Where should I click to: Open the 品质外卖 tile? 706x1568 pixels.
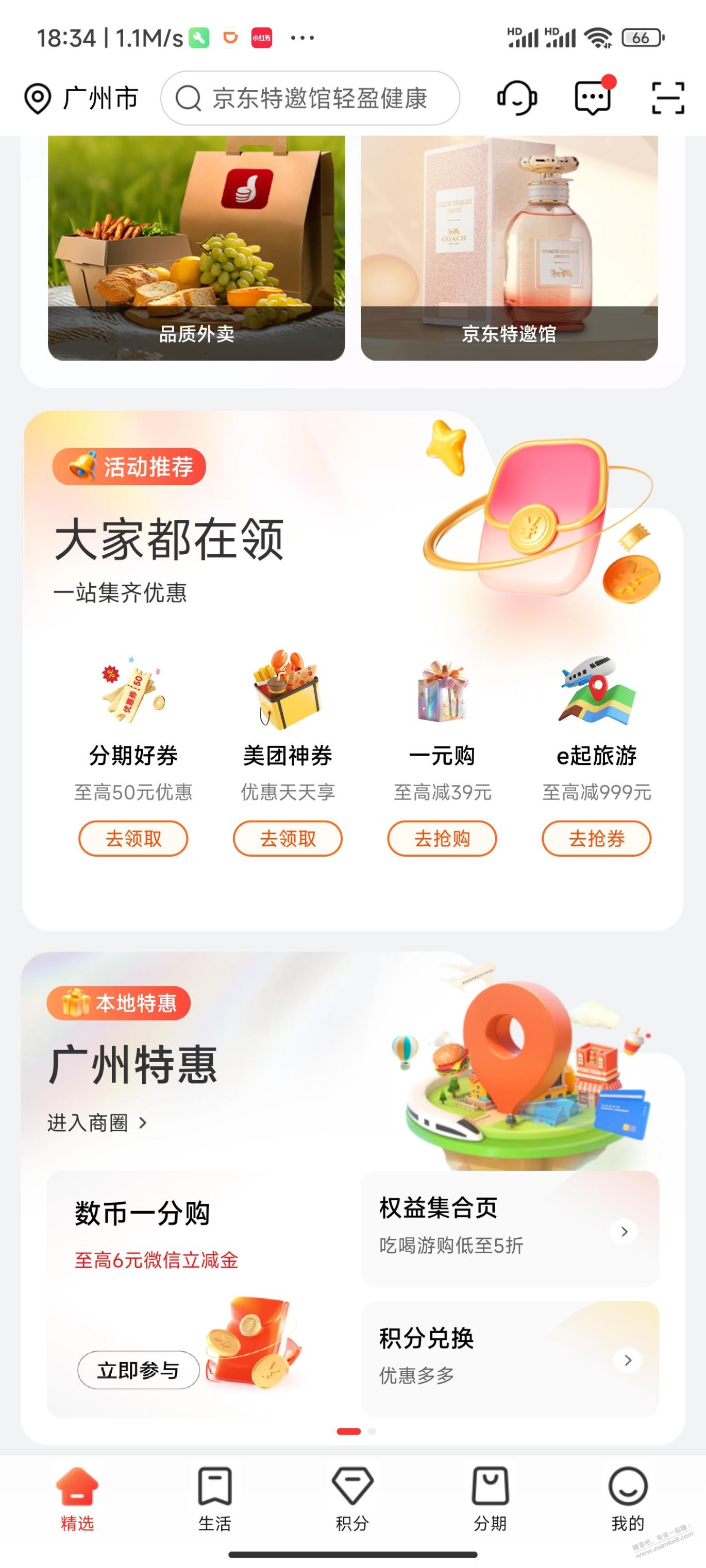point(196,248)
